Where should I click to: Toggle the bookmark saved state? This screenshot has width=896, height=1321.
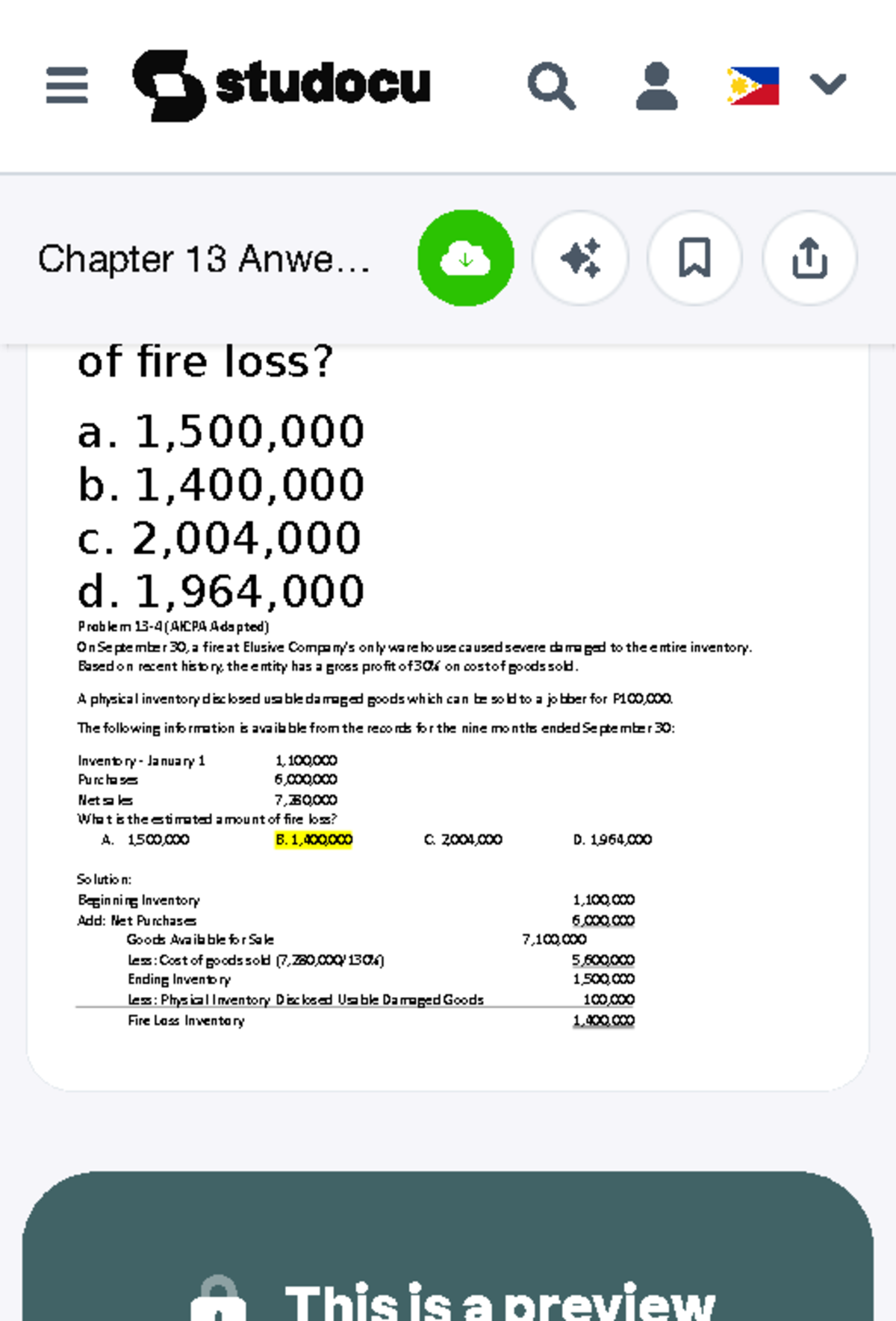click(x=694, y=258)
